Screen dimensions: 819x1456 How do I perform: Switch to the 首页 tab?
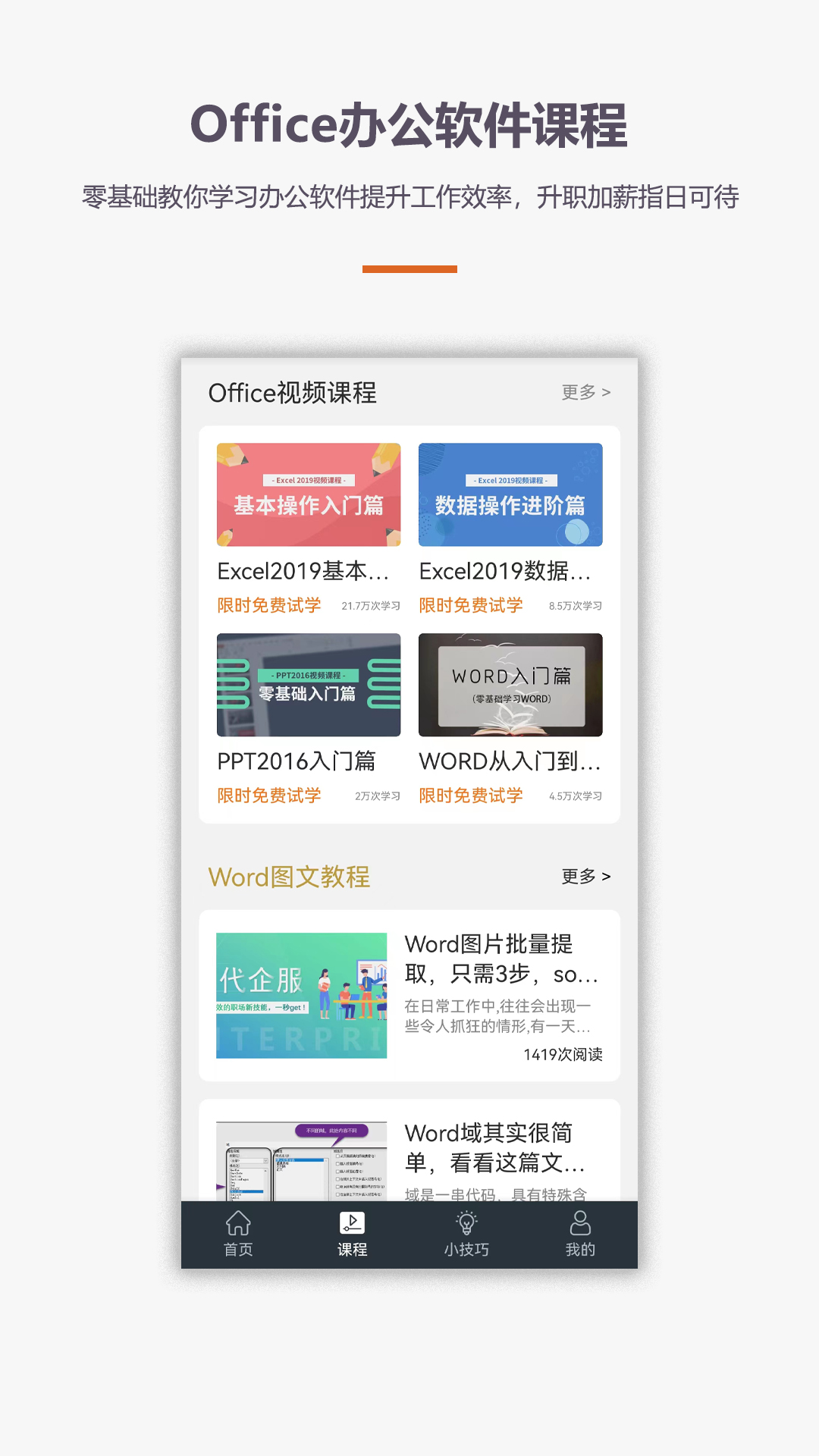click(x=239, y=1249)
